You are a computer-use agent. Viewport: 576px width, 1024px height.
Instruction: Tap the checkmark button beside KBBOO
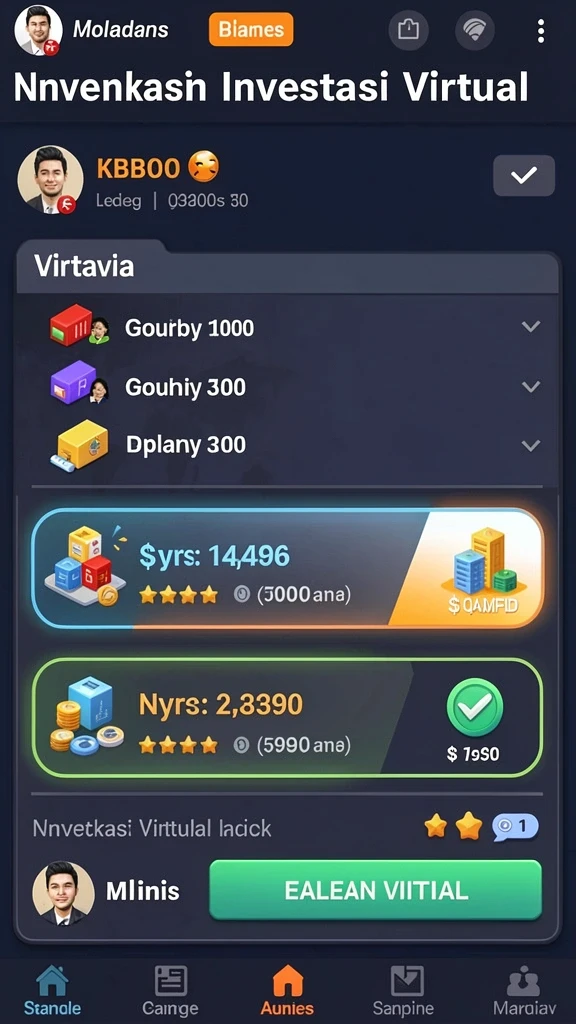point(524,175)
